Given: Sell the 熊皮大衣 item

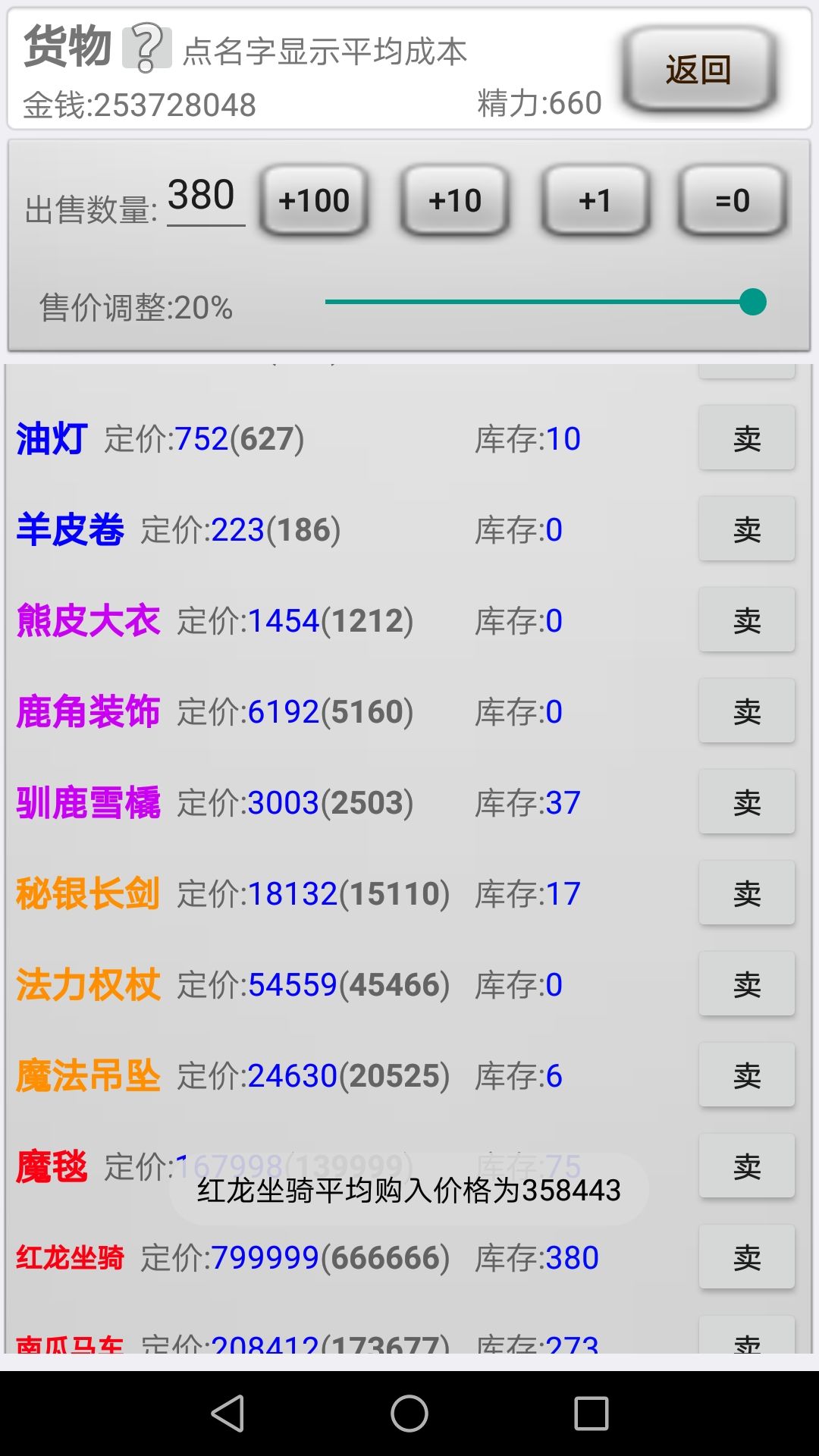Looking at the screenshot, I should (746, 620).
